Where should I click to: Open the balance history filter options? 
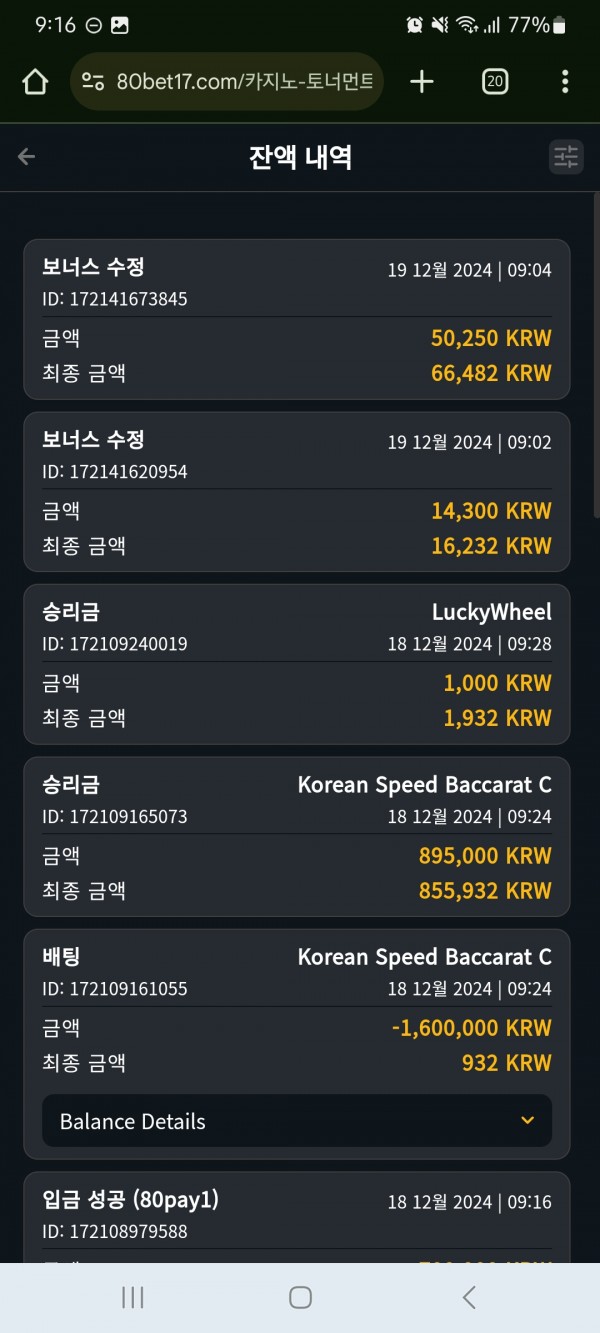tap(566, 157)
